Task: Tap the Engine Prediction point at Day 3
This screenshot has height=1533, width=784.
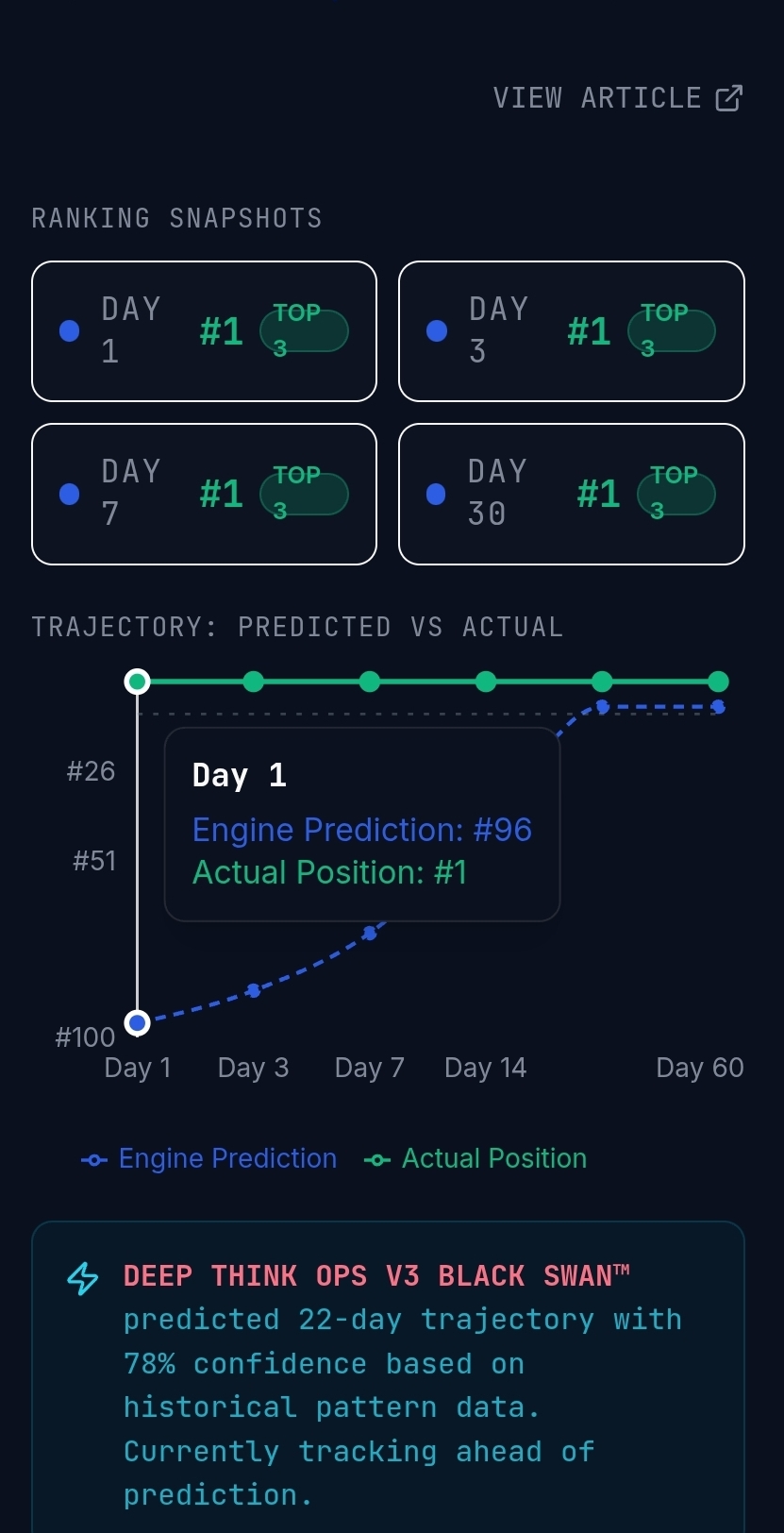Action: [x=254, y=990]
